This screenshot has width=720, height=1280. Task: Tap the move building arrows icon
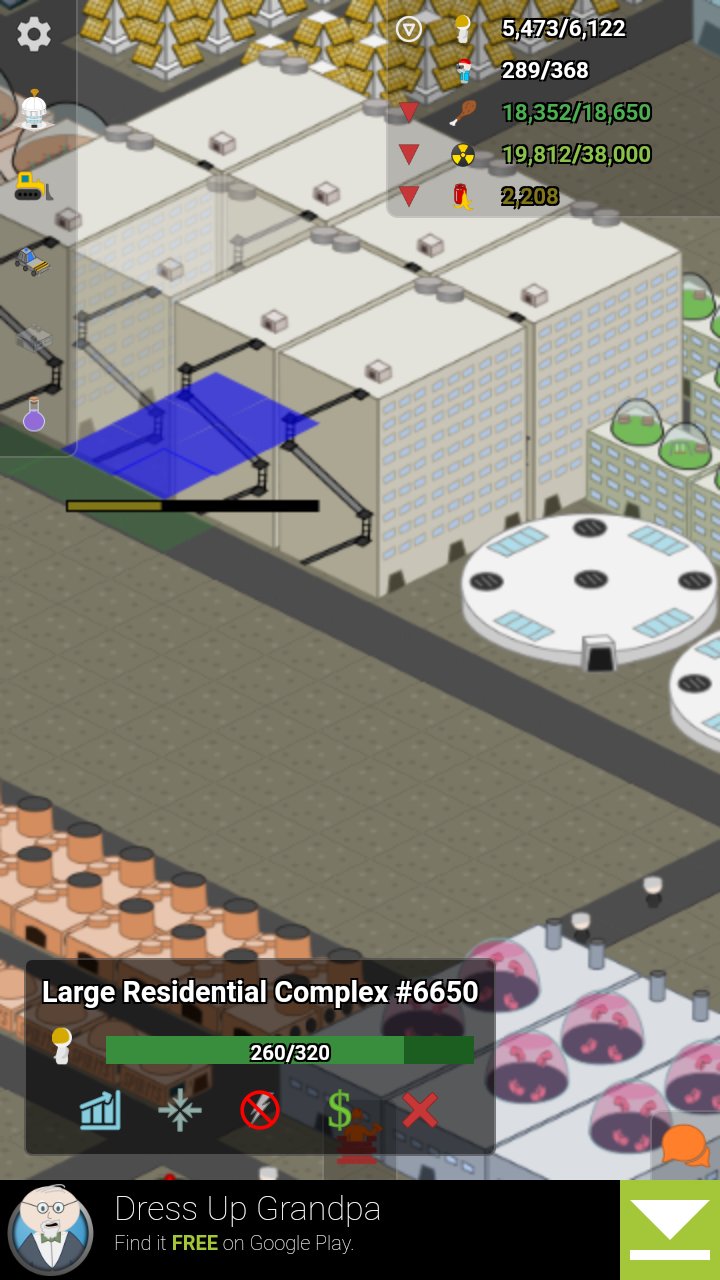180,1110
